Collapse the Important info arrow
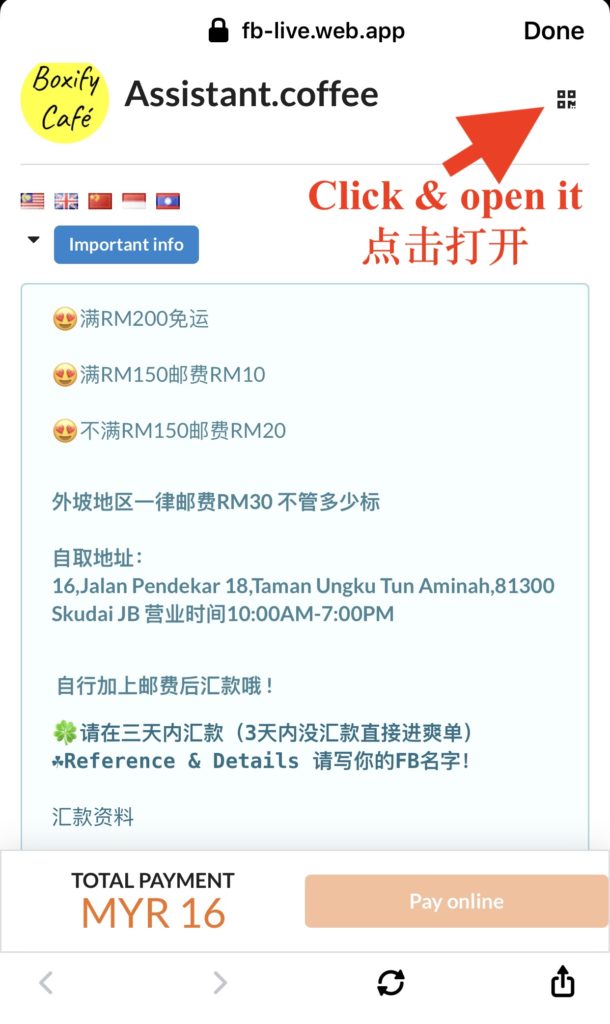 click(x=34, y=240)
